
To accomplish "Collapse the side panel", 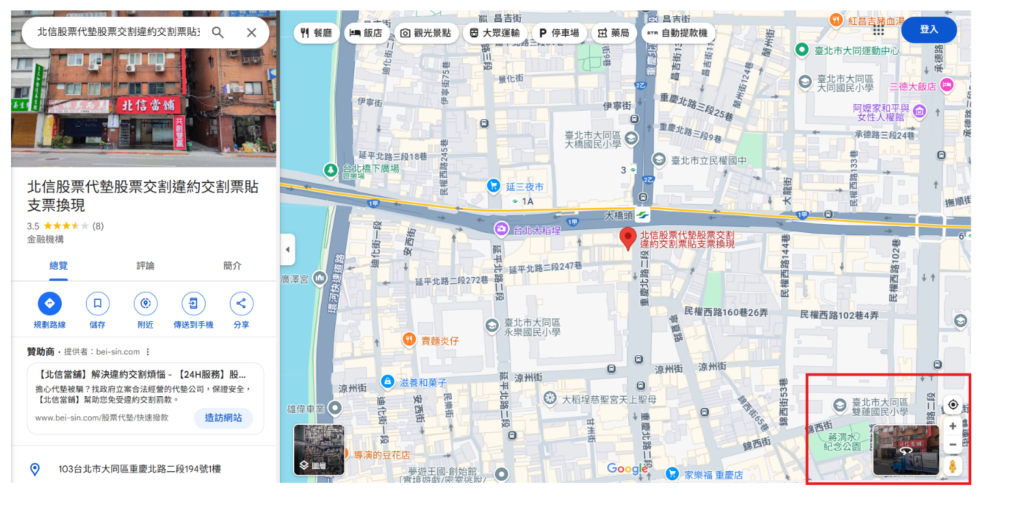I will (286, 249).
